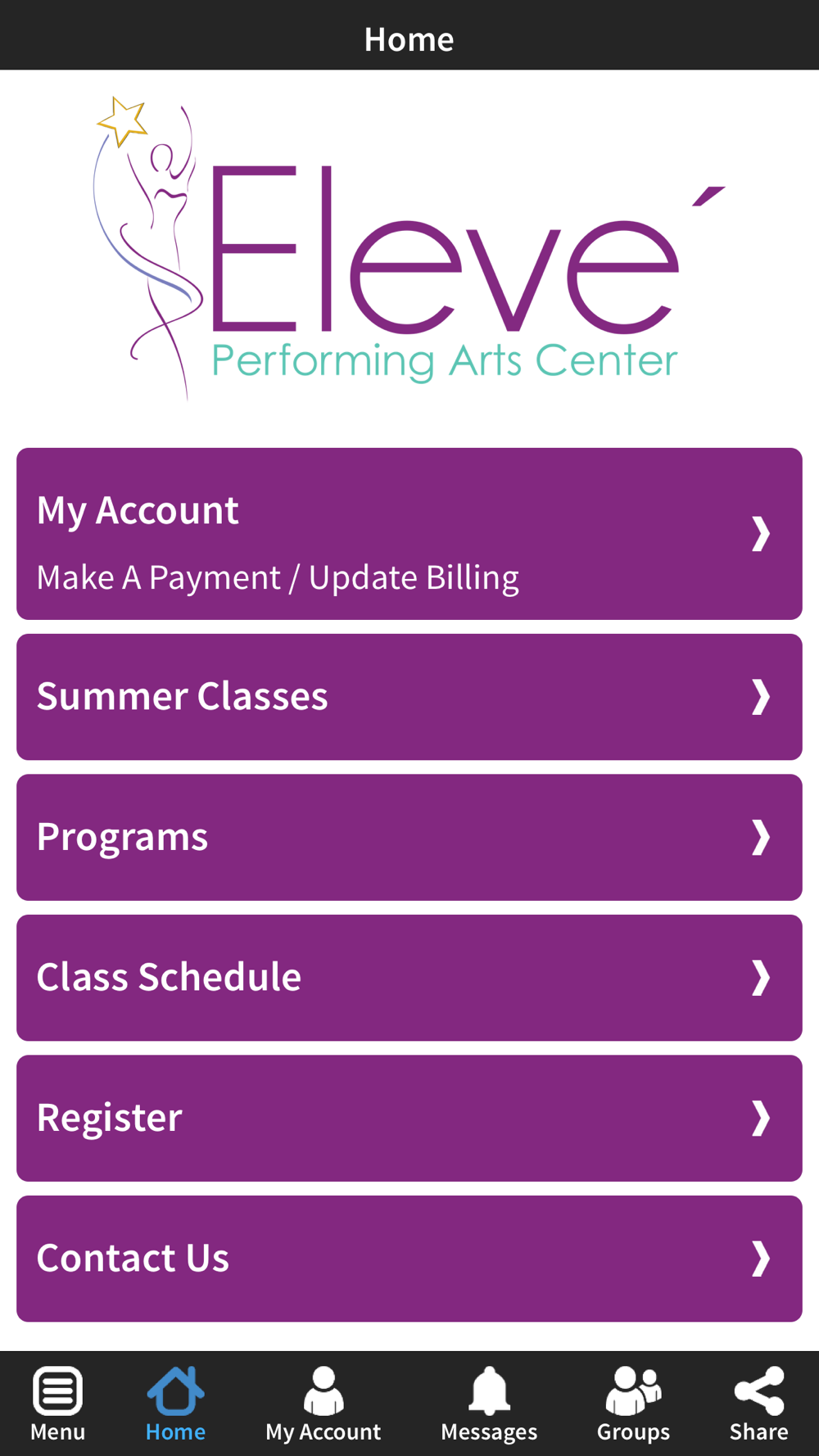Open Summer Classes
Image resolution: width=819 pixels, height=1456 pixels.
(409, 697)
